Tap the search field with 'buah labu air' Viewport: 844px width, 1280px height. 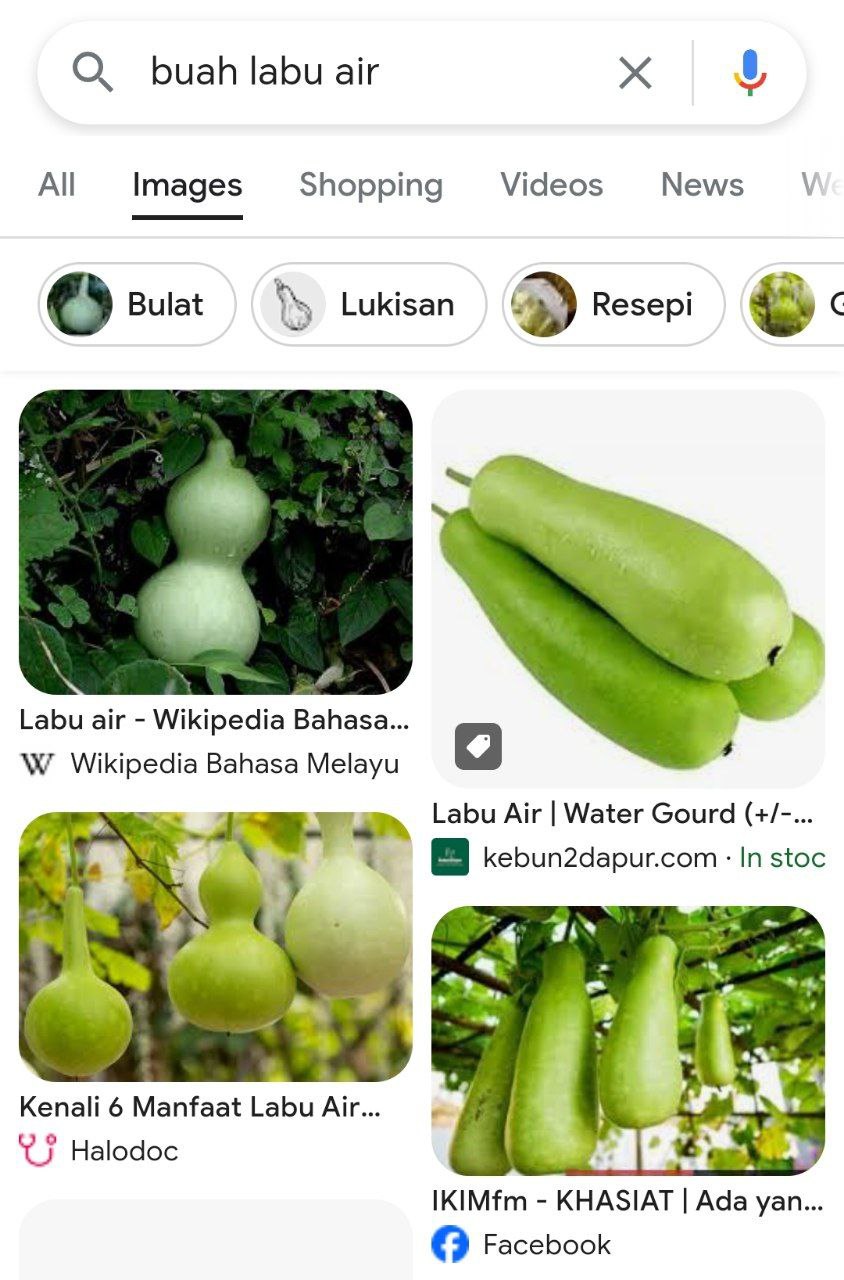click(360, 72)
